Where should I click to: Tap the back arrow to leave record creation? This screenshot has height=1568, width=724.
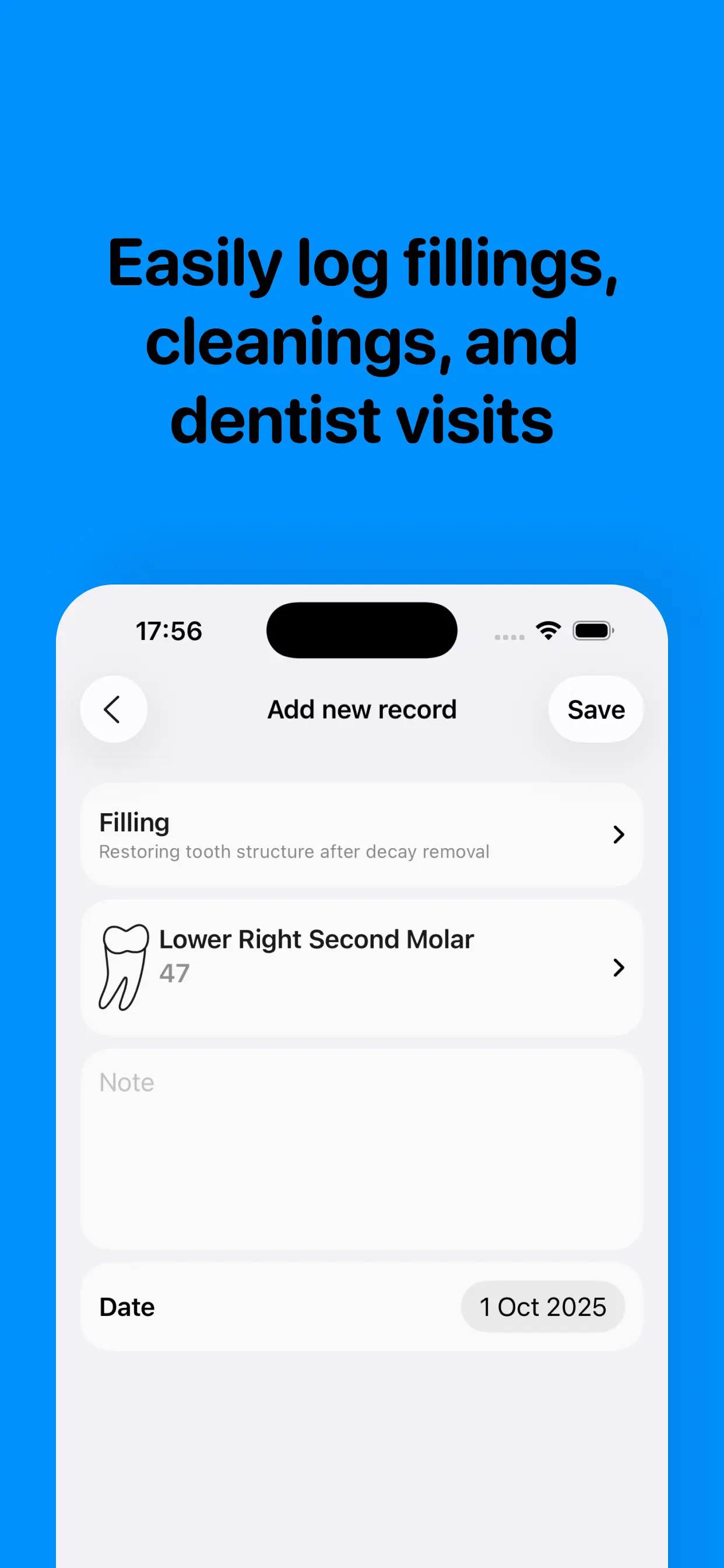click(x=113, y=709)
